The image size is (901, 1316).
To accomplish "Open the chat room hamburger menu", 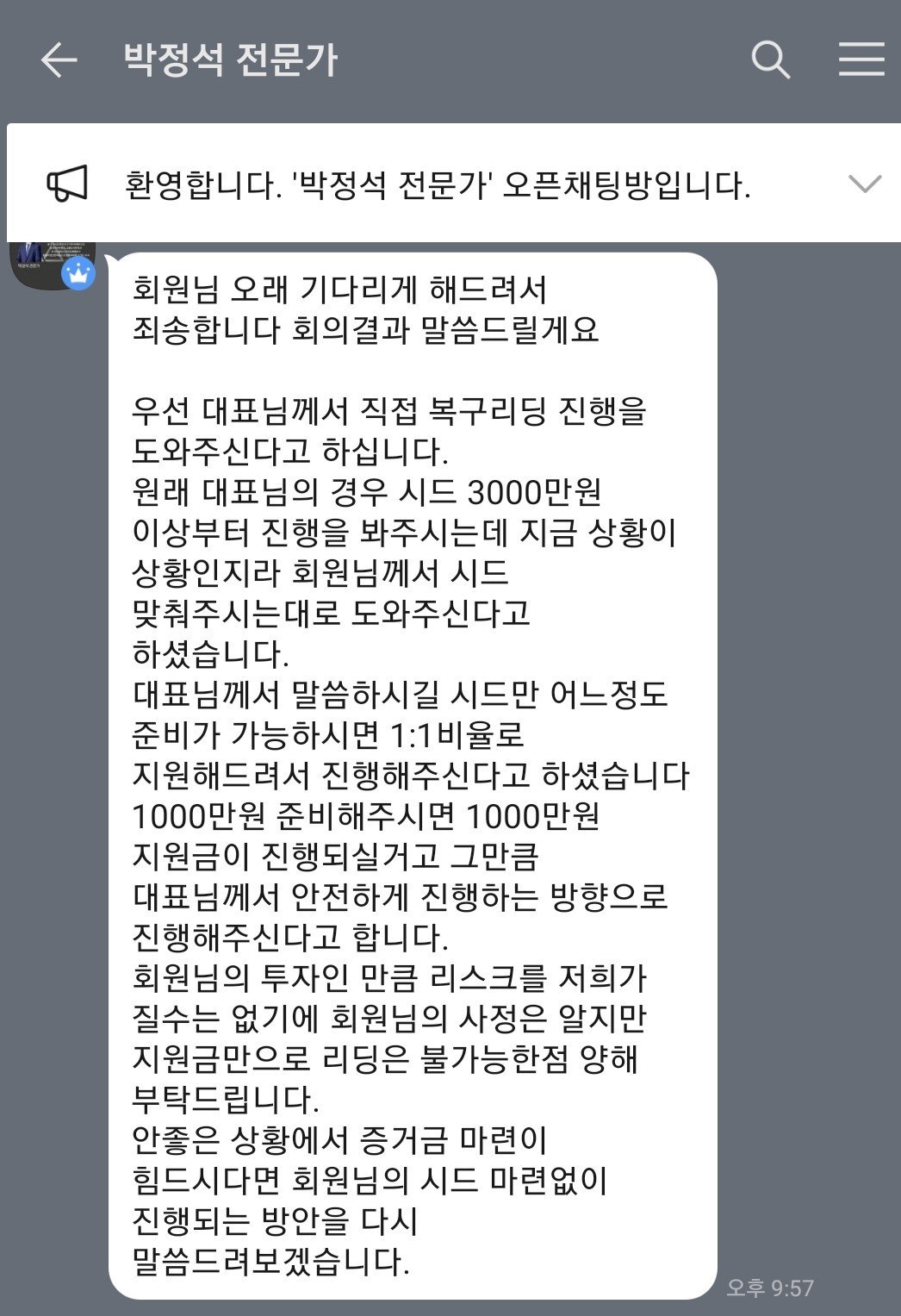I will tap(861, 60).
